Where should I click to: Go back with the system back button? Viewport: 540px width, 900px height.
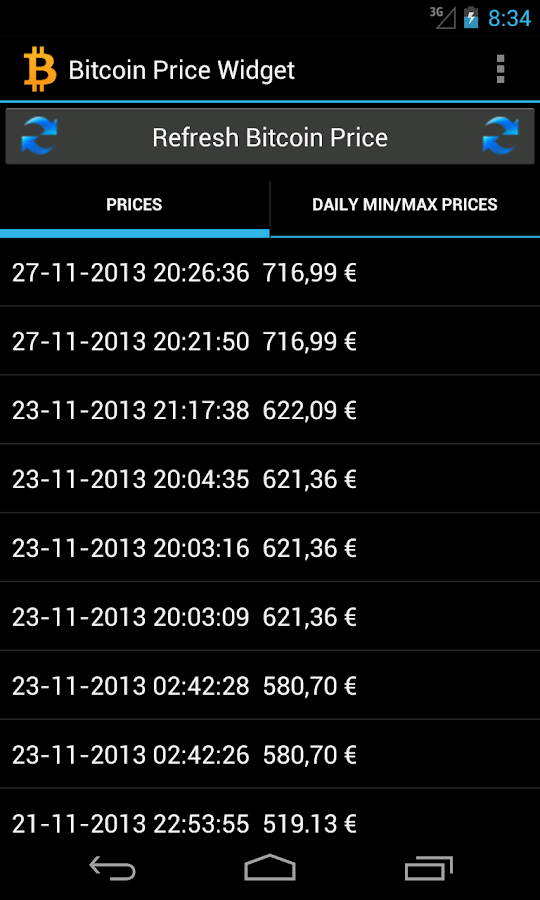coord(112,867)
